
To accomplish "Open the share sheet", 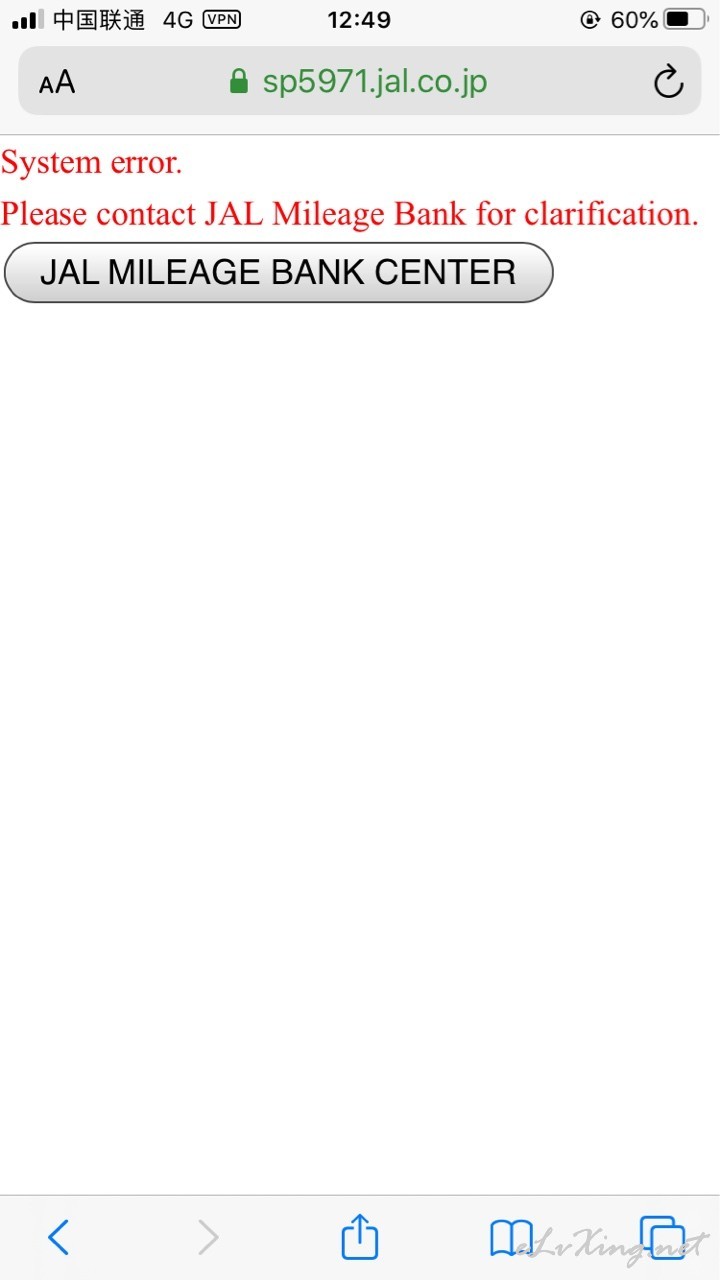I will [360, 1235].
